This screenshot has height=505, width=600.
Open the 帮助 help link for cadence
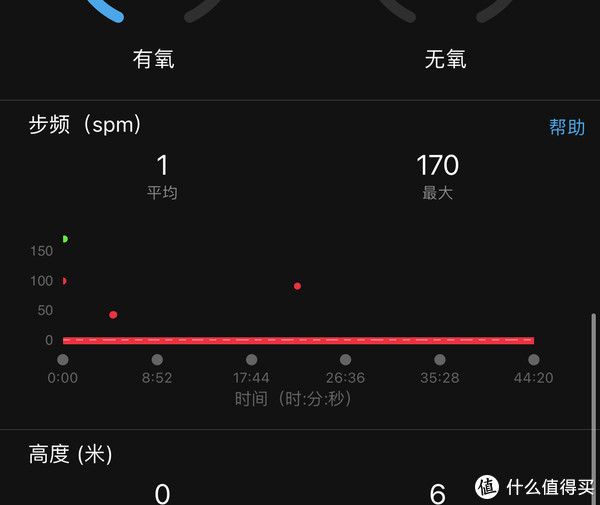pos(567,127)
